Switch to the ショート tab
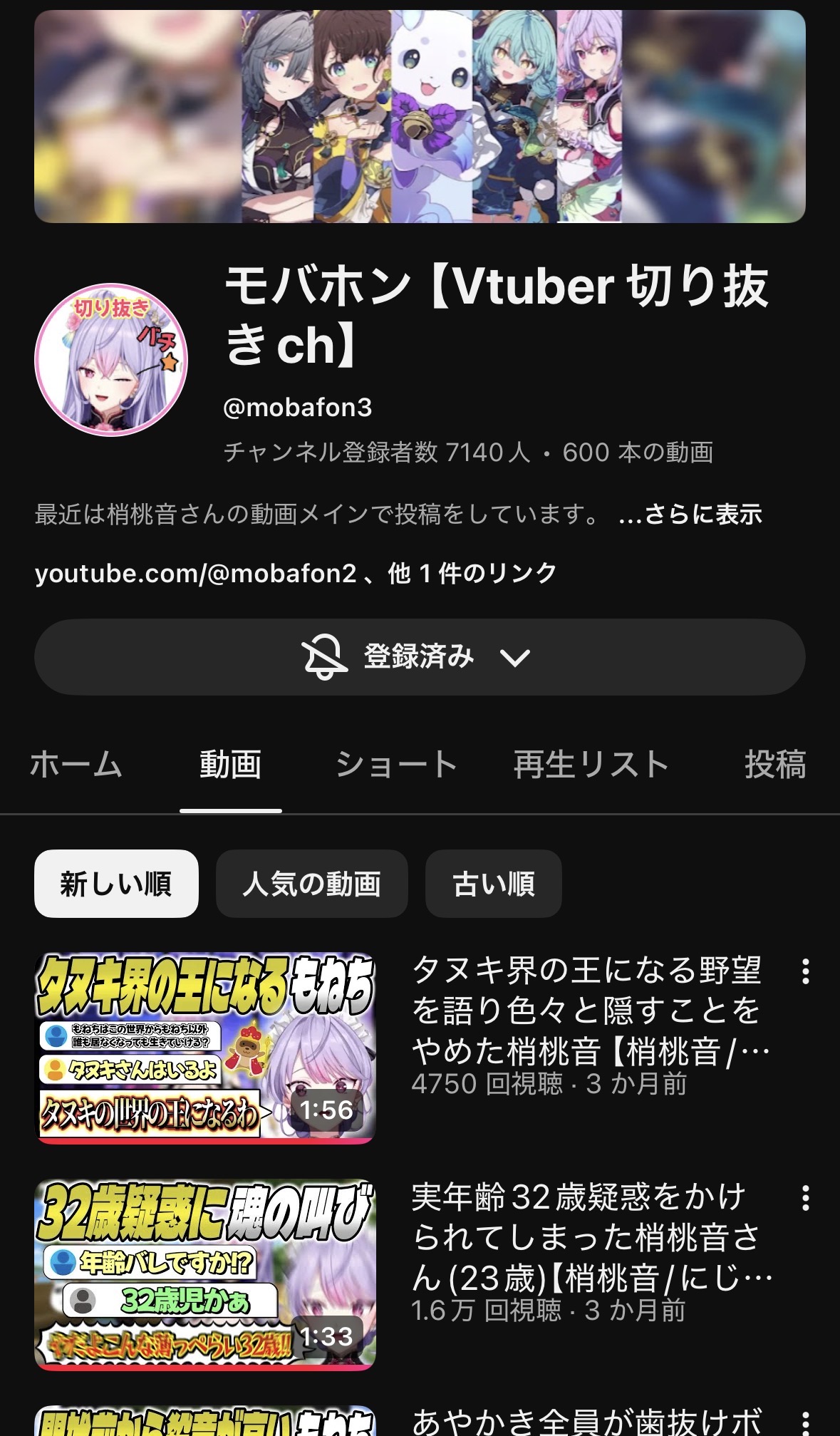 (x=396, y=765)
